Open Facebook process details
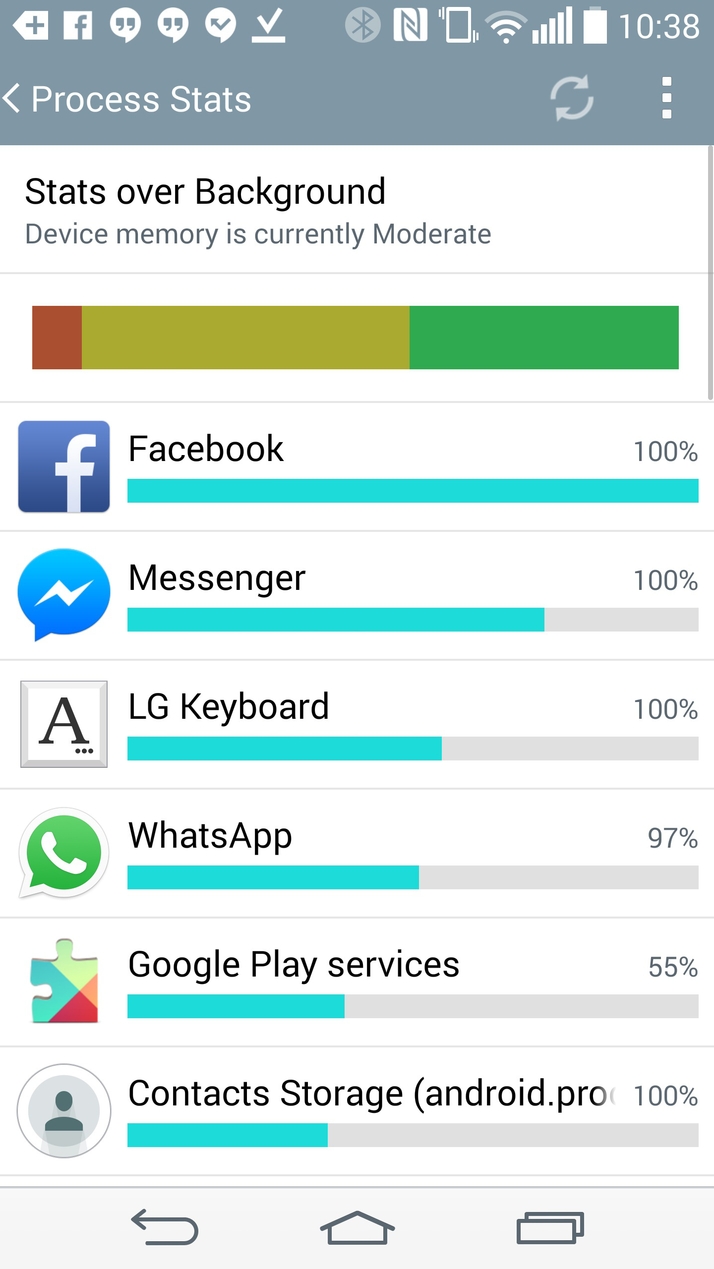 357,467
